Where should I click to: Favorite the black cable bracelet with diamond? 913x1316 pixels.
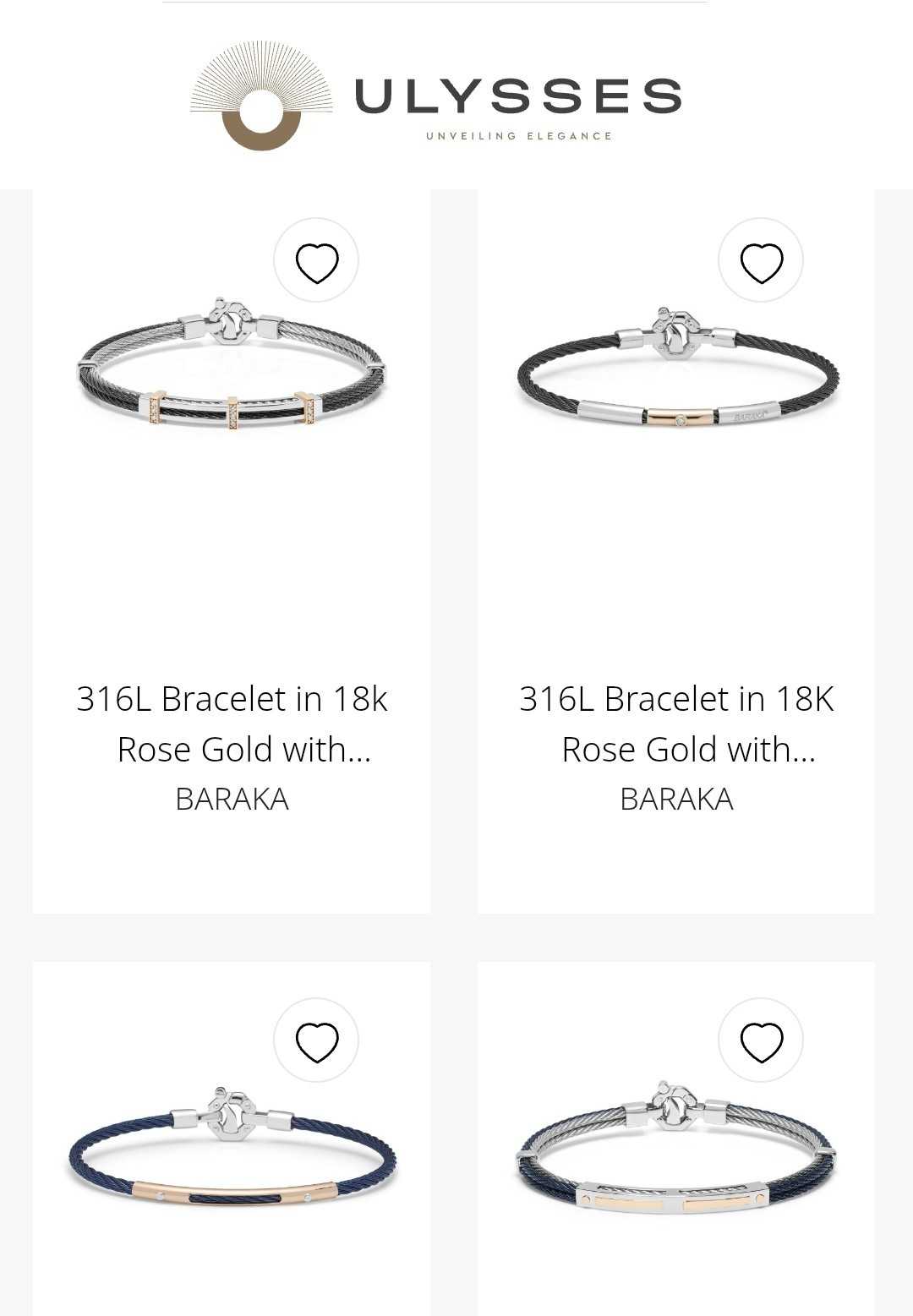coord(761,260)
